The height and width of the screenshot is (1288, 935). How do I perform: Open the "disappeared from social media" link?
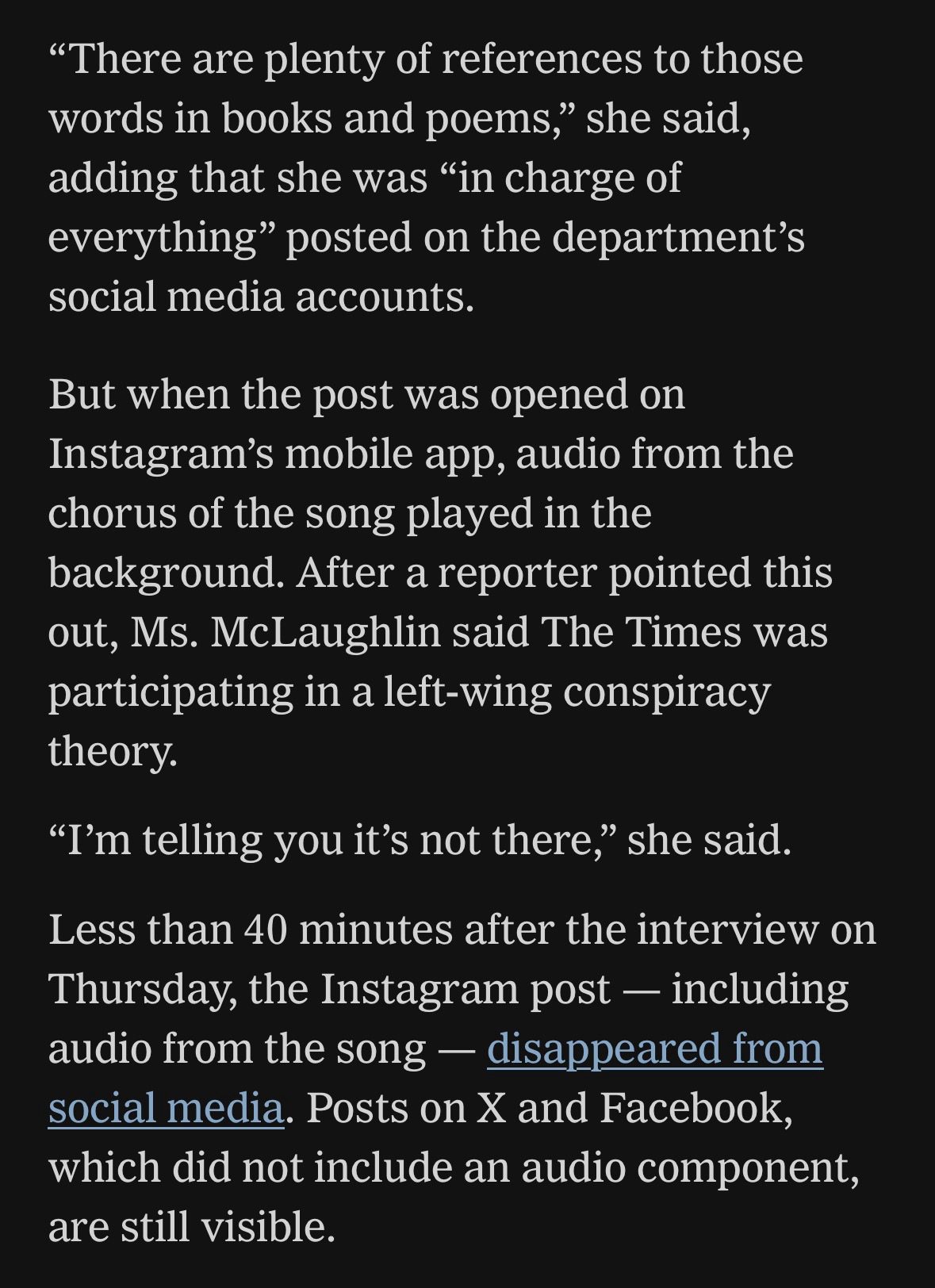pos(654,1048)
